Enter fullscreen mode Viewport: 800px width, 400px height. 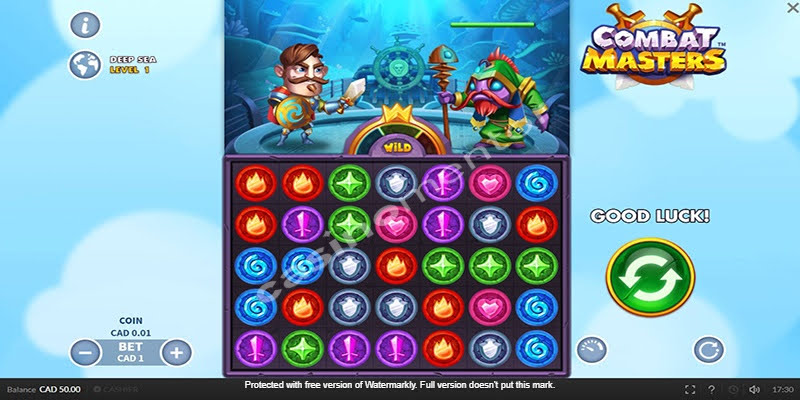point(691,389)
